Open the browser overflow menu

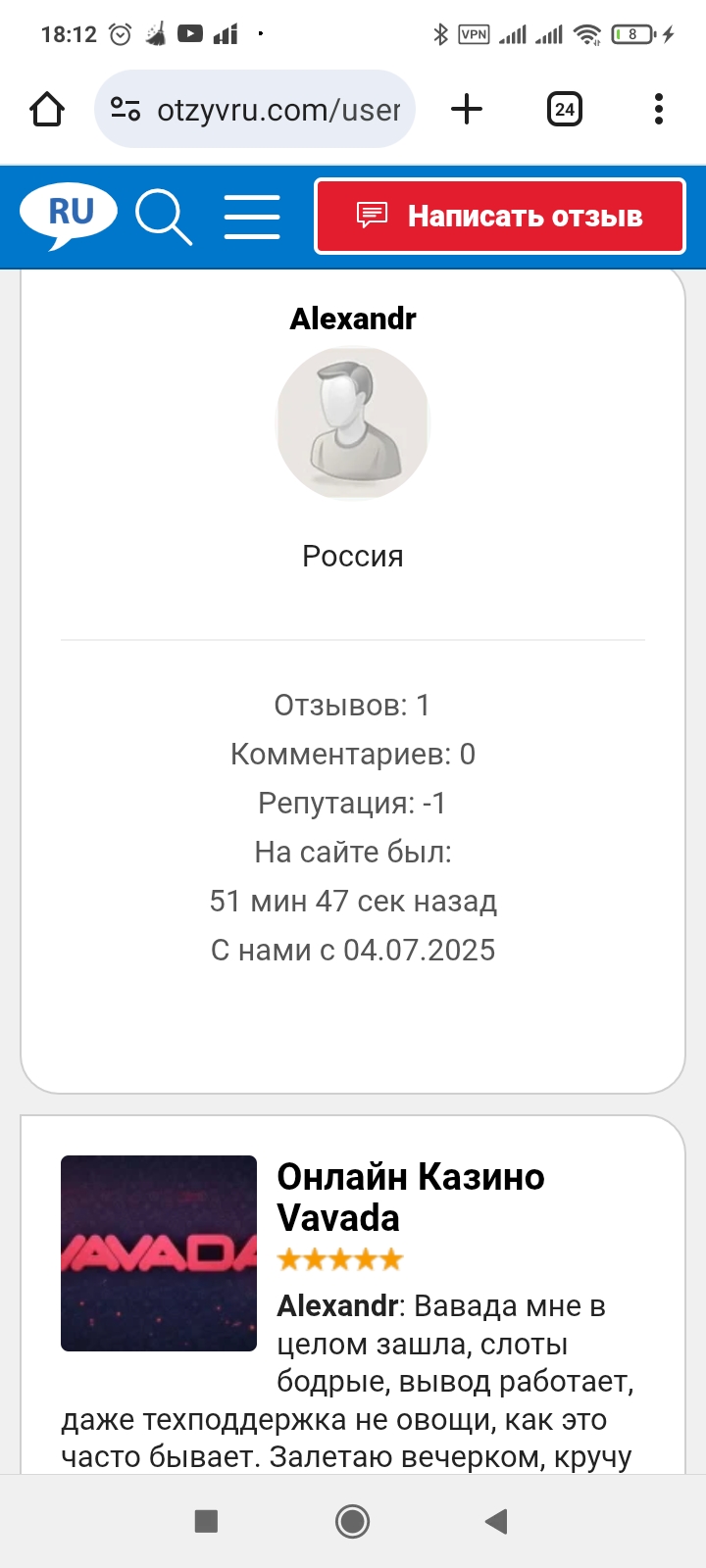pos(659,109)
